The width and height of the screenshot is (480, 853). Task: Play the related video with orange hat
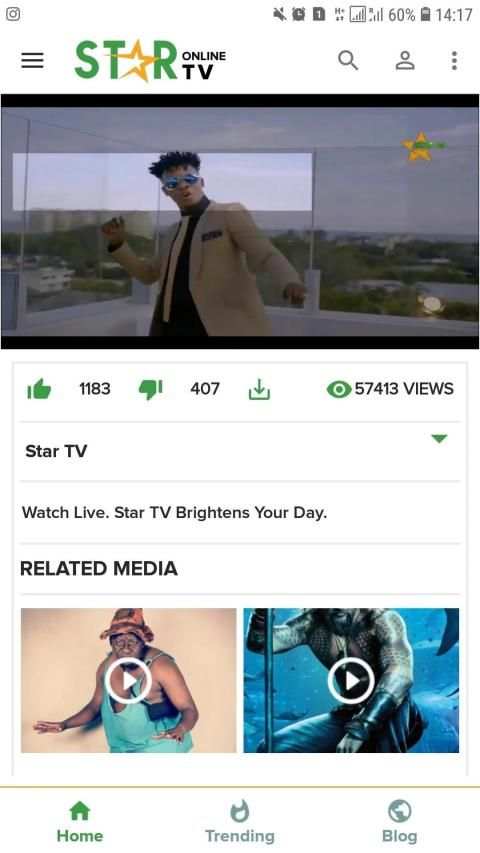[128, 680]
